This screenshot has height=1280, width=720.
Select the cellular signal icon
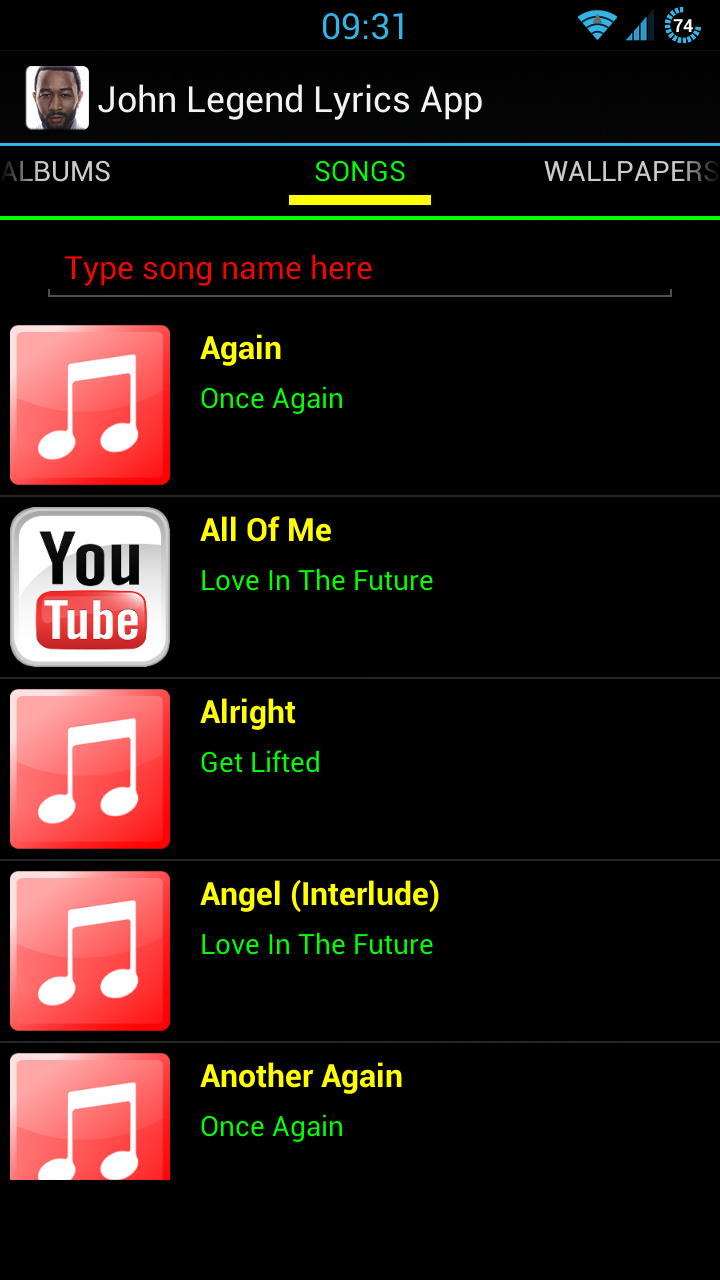[638, 26]
